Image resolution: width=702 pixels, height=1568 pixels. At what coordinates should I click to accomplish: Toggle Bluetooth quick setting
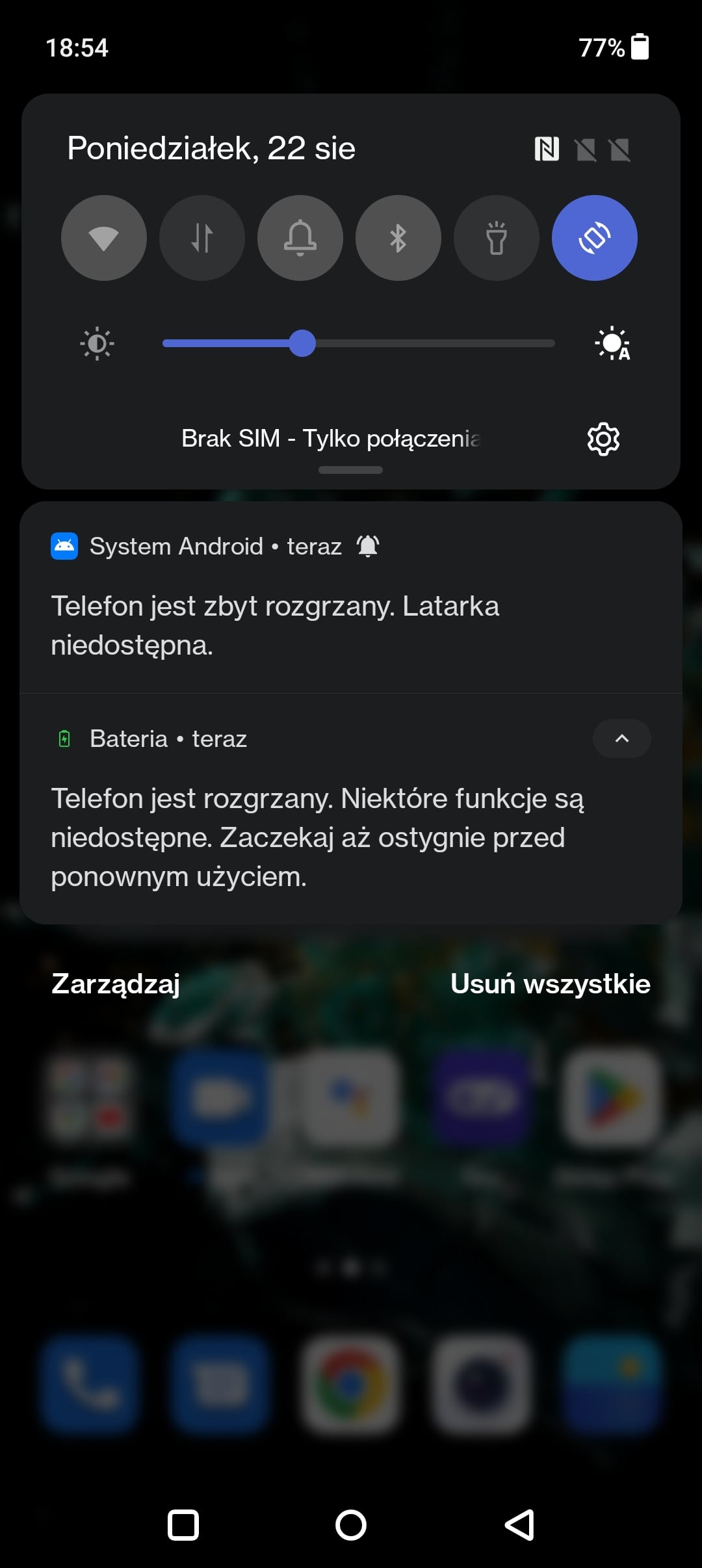tap(398, 238)
